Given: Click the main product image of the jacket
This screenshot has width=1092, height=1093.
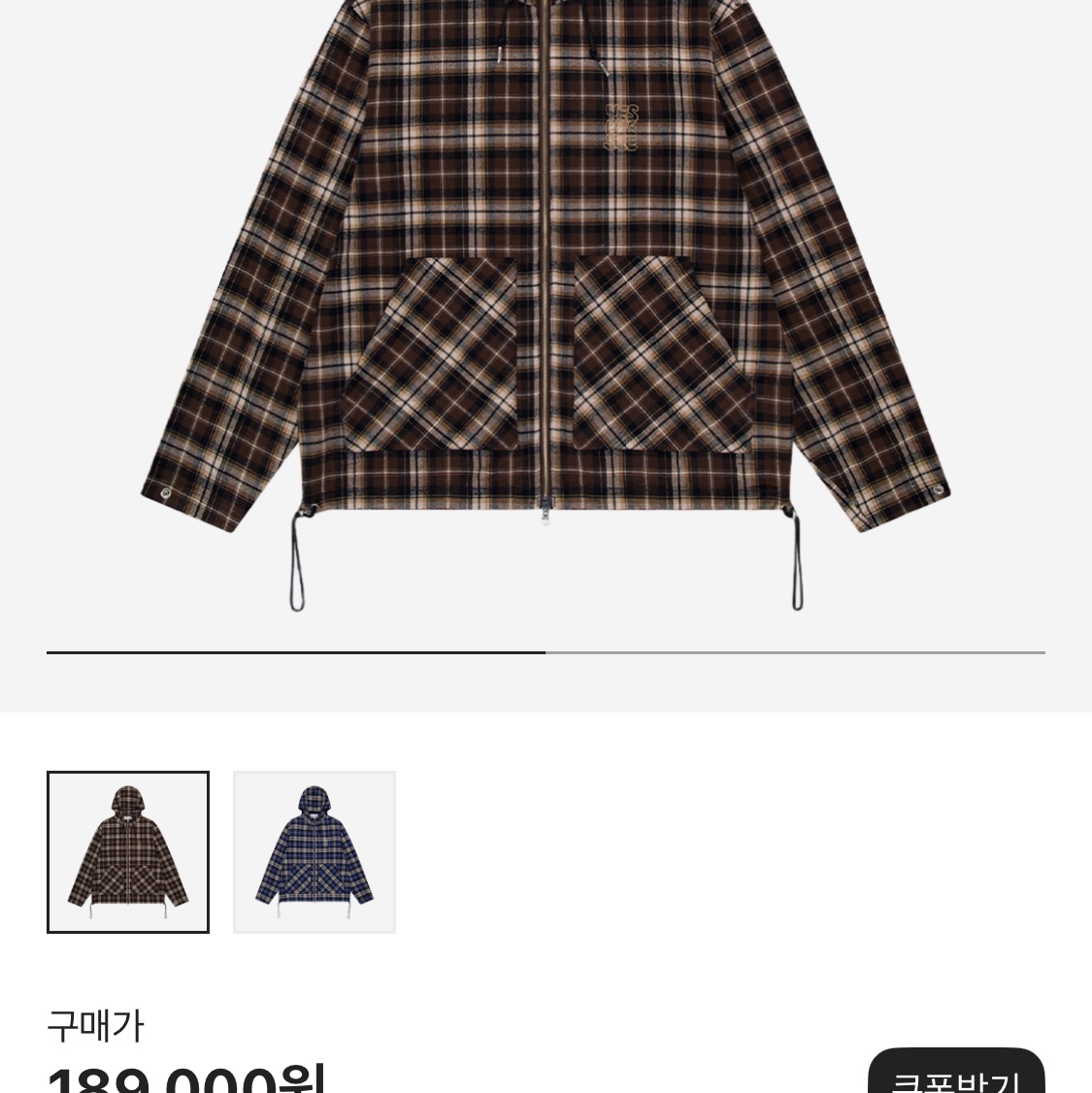Looking at the screenshot, I should (x=546, y=291).
